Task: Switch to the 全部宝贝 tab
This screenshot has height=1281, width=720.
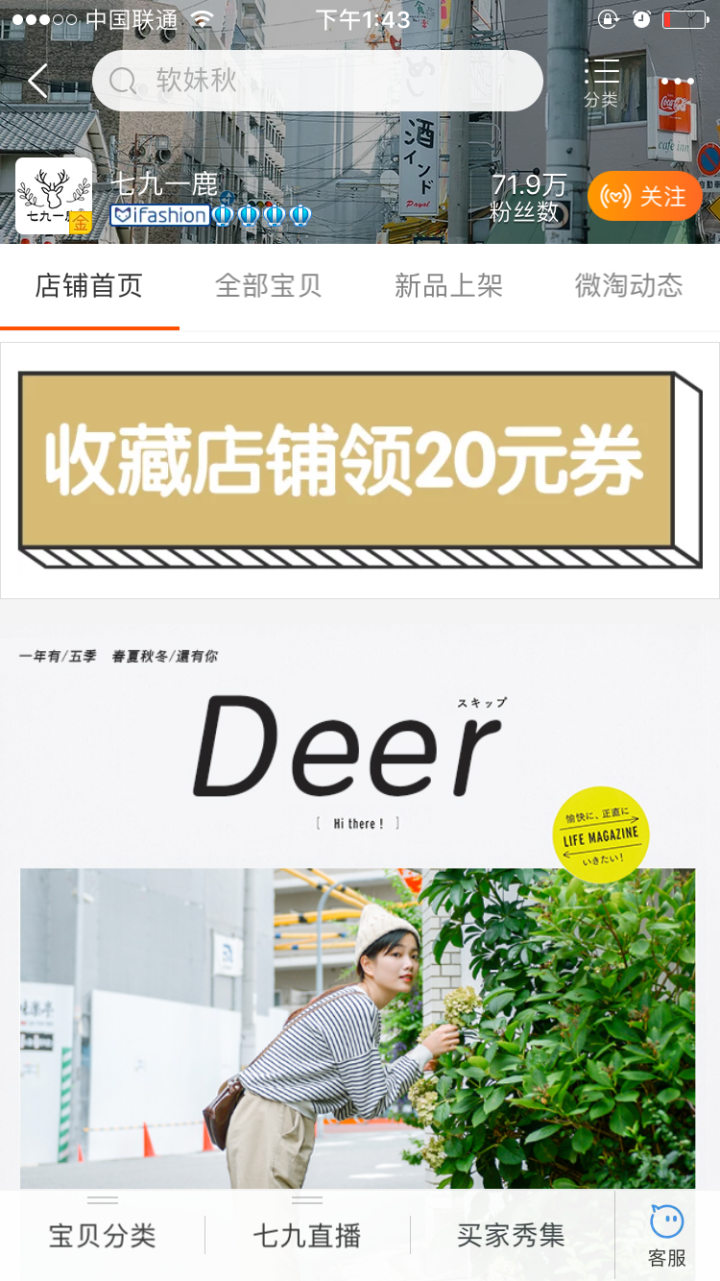Action: pyautogui.click(x=268, y=287)
